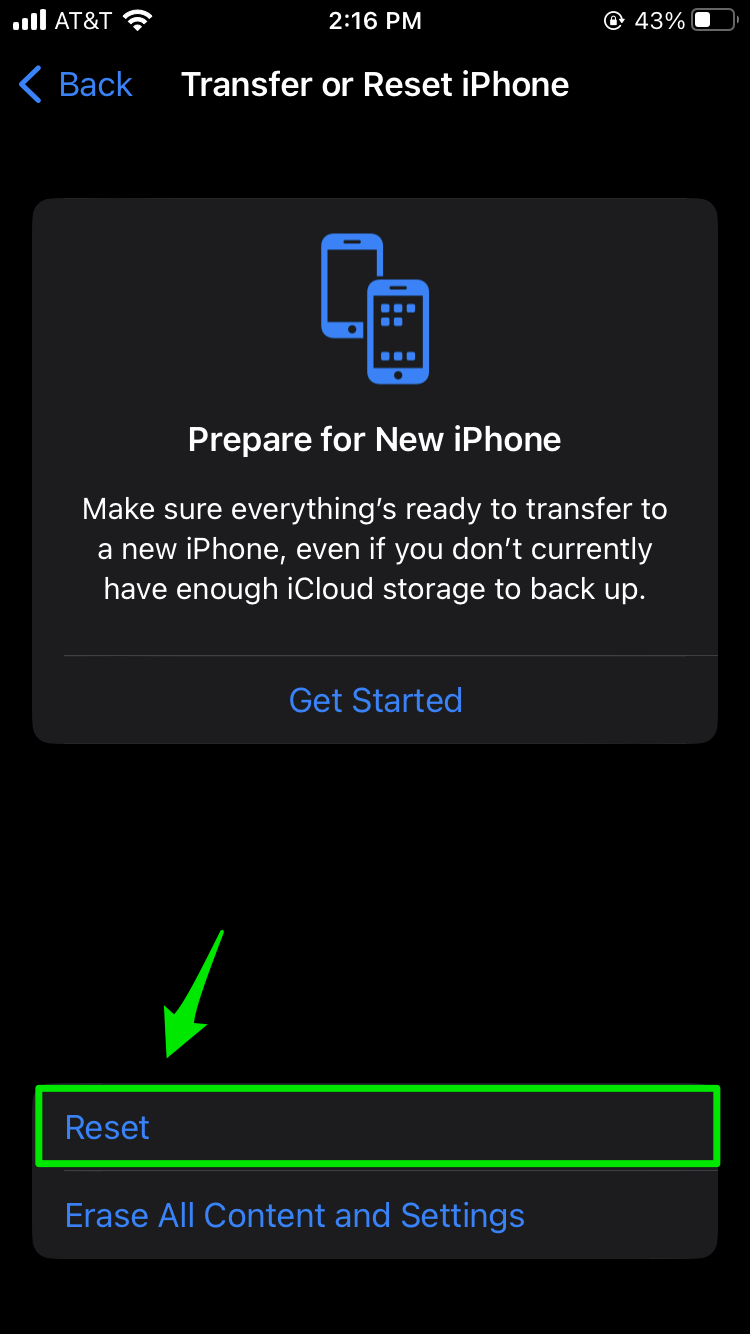750x1334 pixels.
Task: Tap Get Started to prepare for new iPhone
Action: 375,700
